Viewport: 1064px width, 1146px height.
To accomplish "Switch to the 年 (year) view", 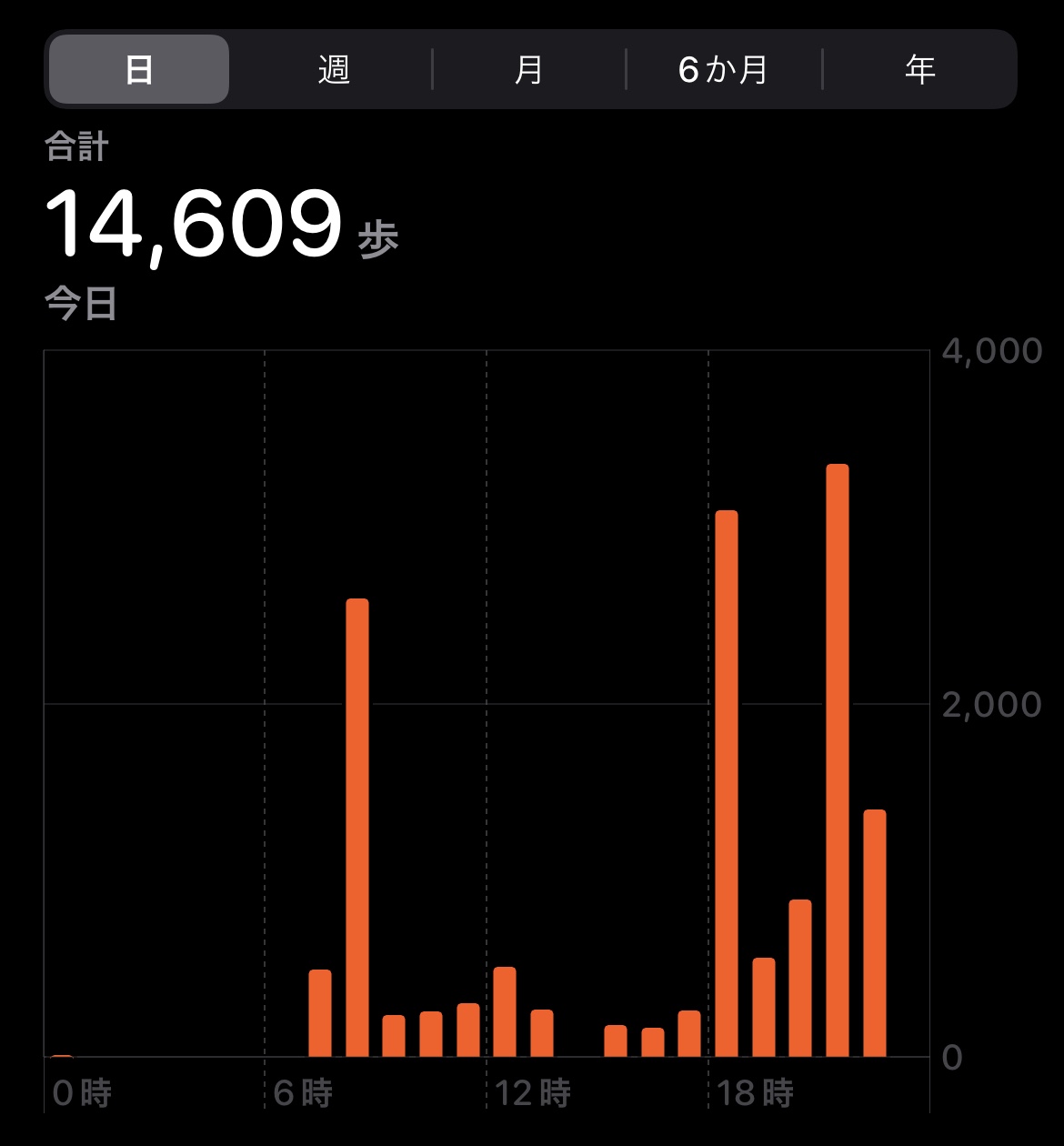I will pos(919,69).
